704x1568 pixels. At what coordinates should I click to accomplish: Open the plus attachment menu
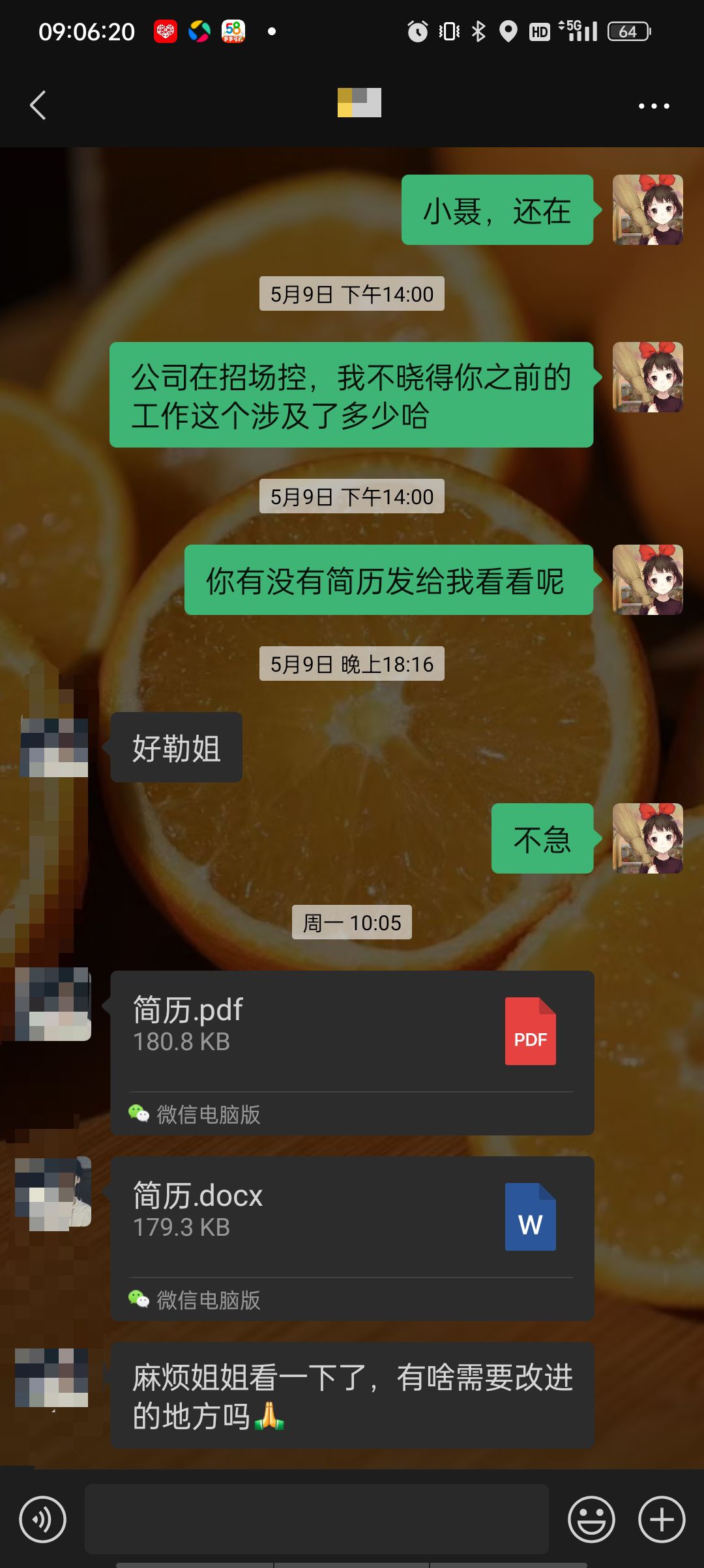click(662, 1520)
